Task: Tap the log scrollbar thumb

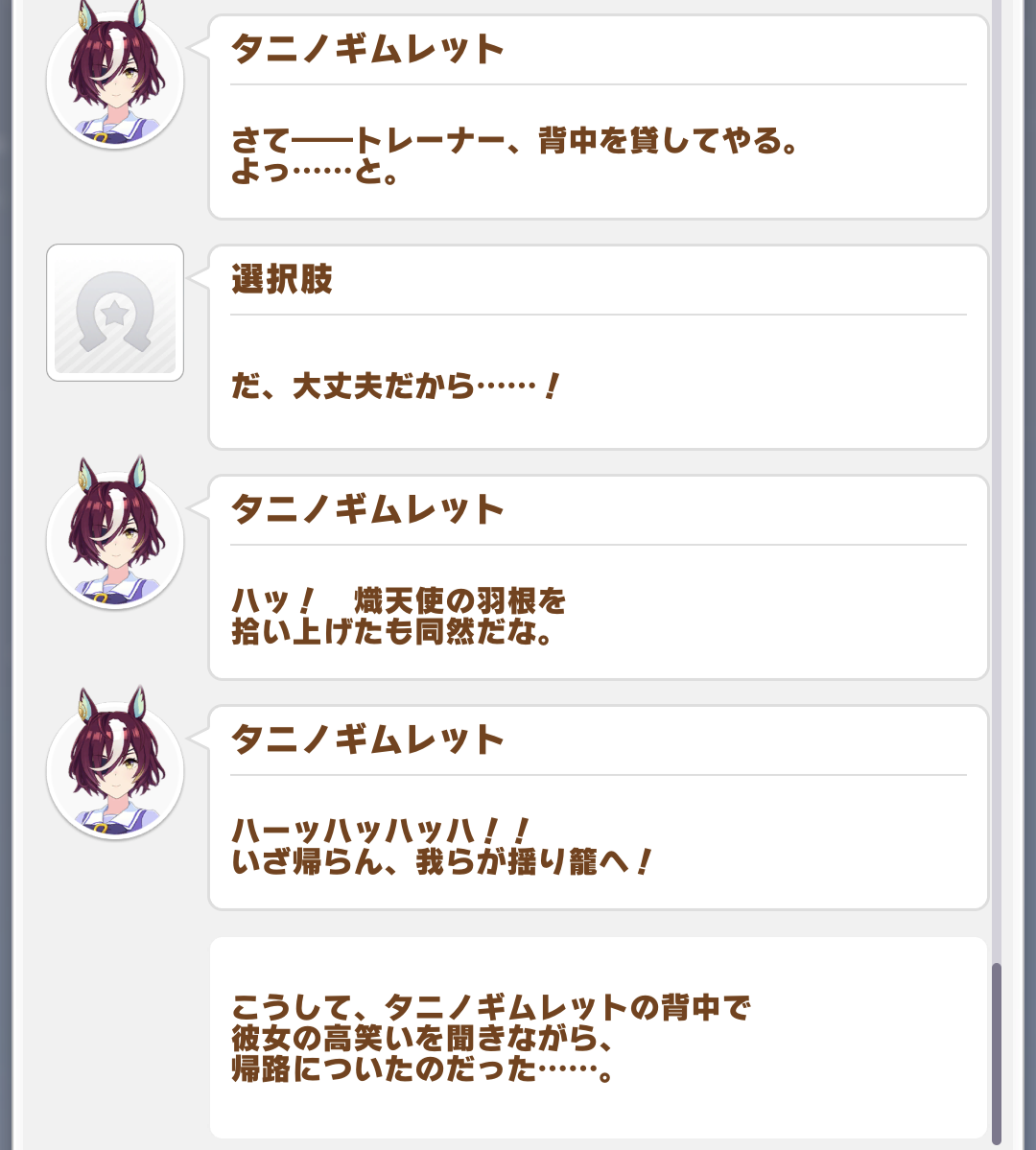Action: [997, 1050]
